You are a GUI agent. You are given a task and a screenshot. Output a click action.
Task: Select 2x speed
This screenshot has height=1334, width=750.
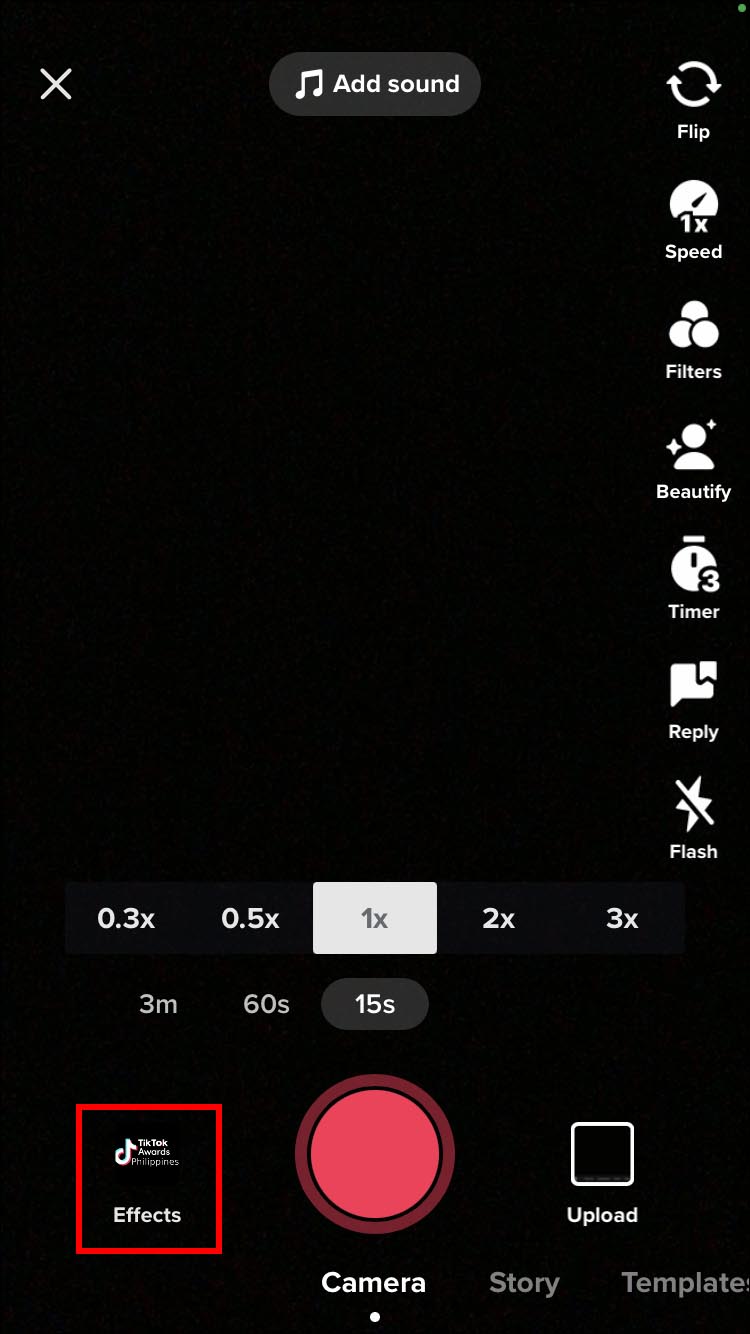pos(498,918)
